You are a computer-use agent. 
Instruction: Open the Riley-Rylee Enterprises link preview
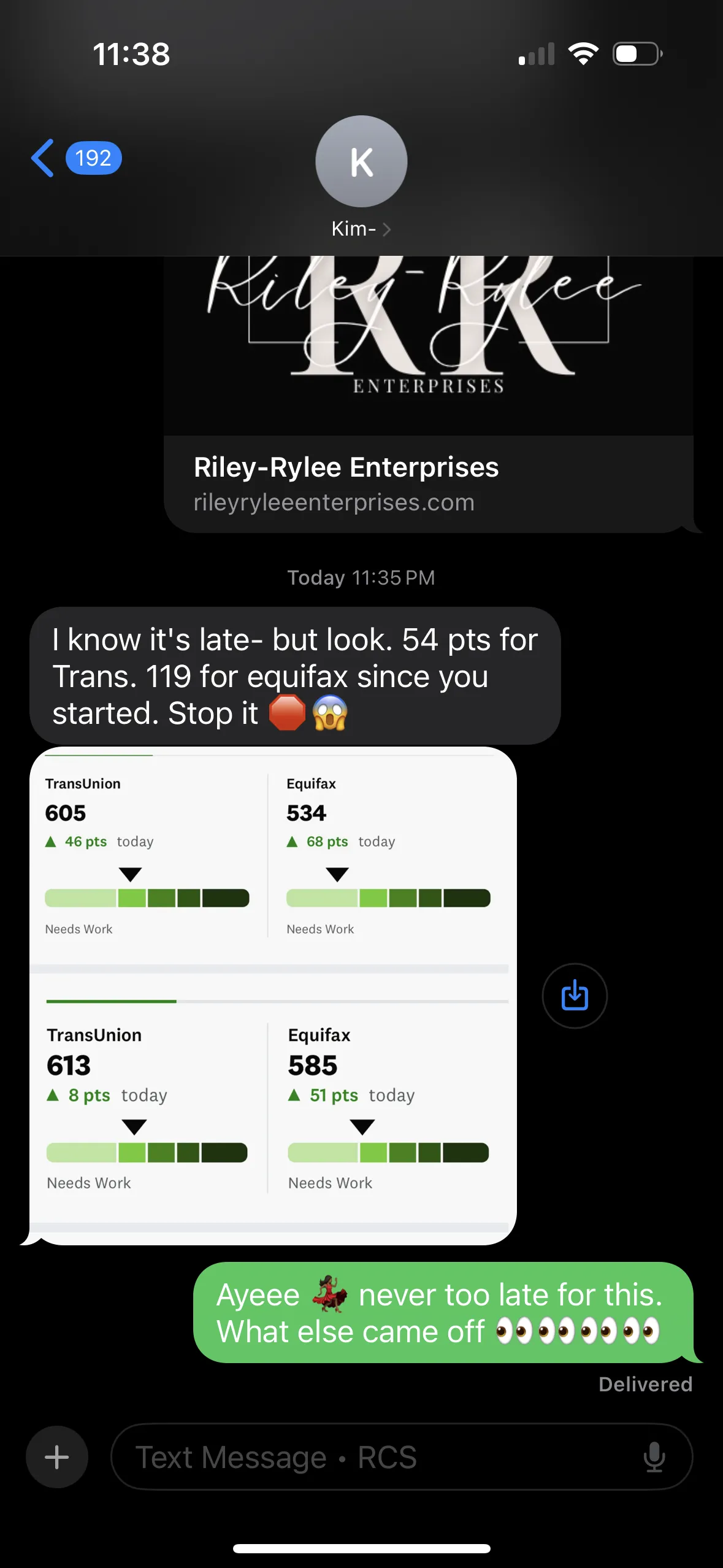428,394
